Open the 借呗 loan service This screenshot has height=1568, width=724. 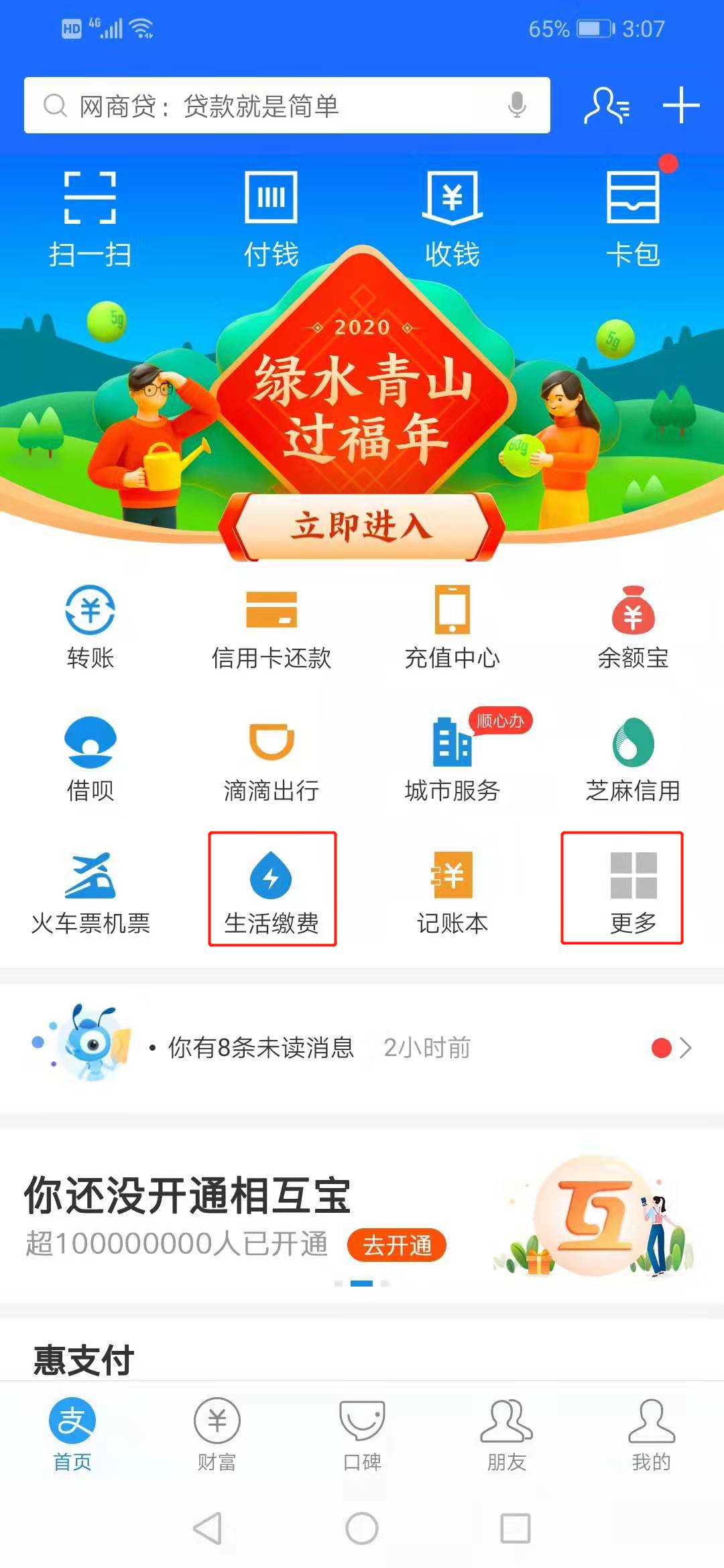90,761
